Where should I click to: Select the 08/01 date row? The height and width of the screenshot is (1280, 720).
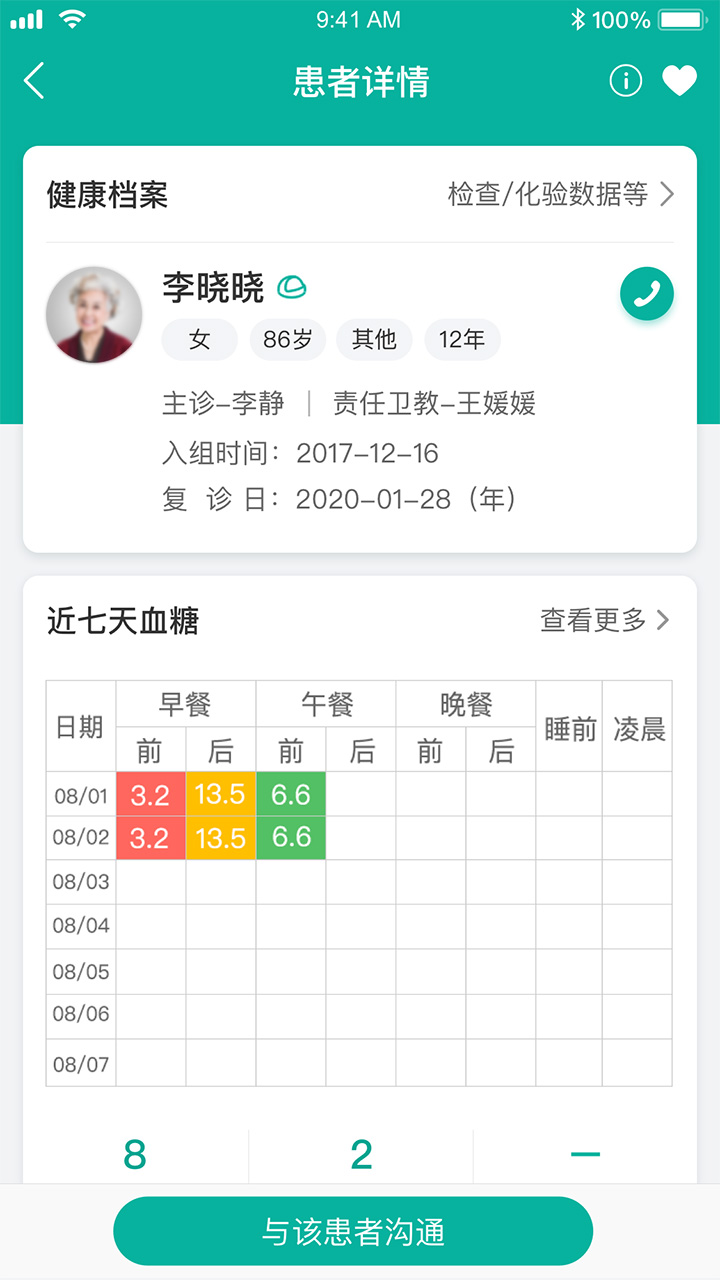(80, 793)
